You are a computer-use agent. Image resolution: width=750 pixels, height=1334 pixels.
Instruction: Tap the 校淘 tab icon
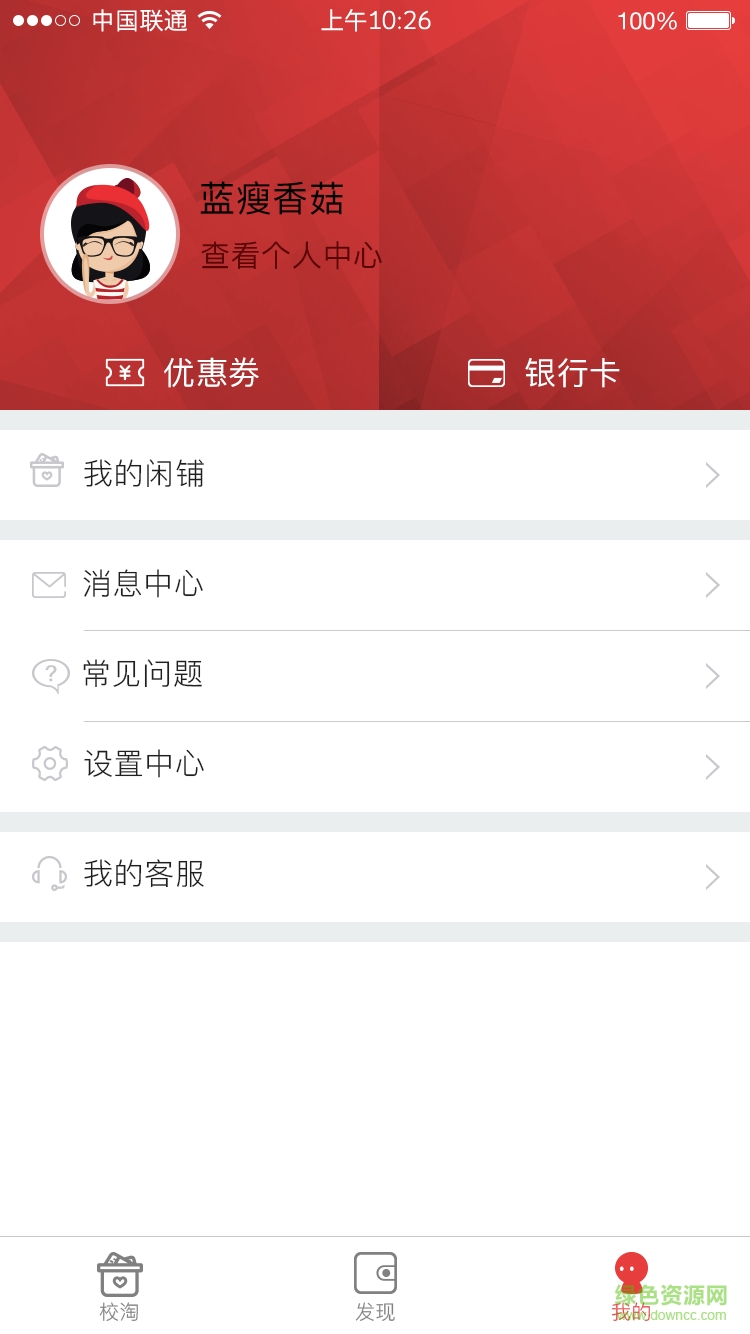pos(119,1272)
